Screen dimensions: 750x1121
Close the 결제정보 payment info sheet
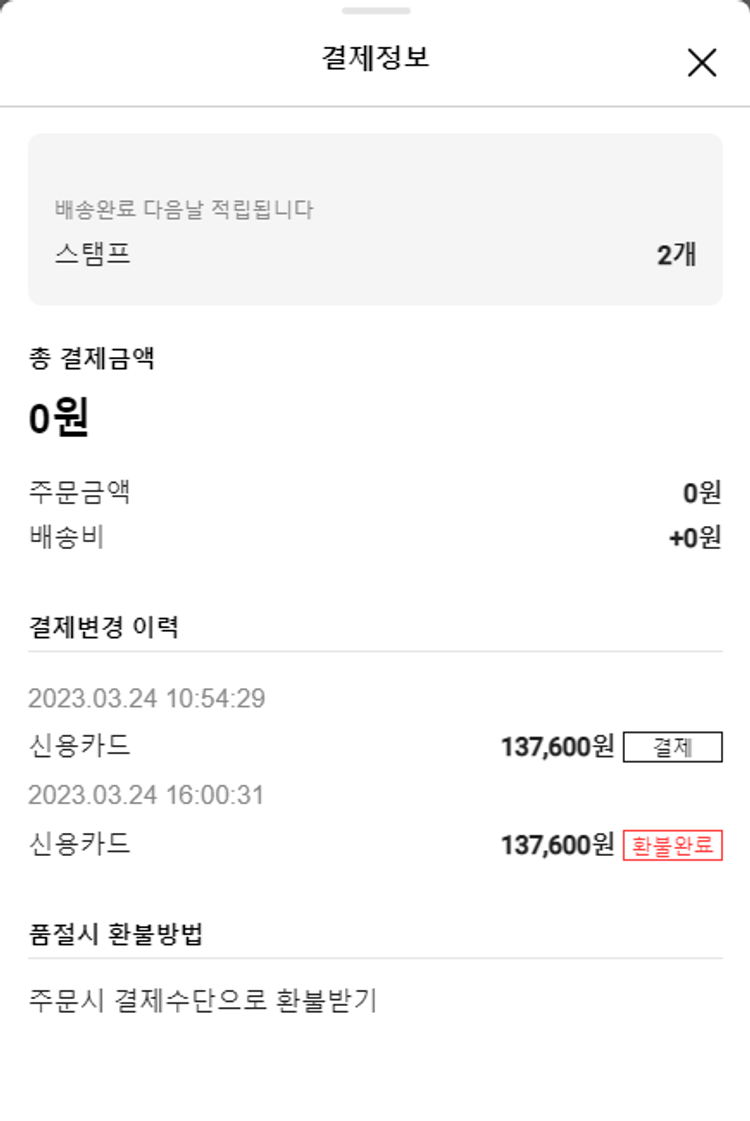[x=702, y=63]
